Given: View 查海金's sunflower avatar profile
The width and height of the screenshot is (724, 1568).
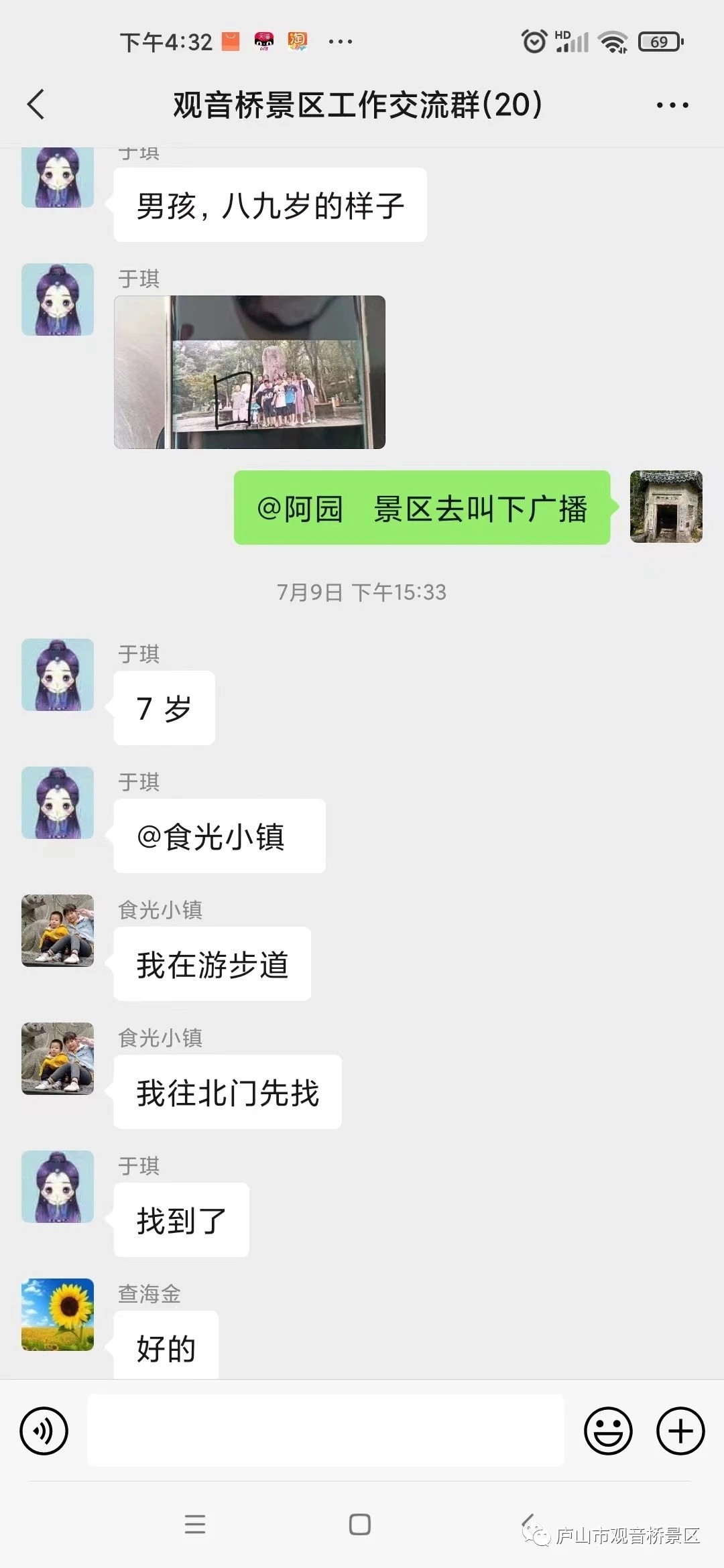Looking at the screenshot, I should coord(58,1314).
